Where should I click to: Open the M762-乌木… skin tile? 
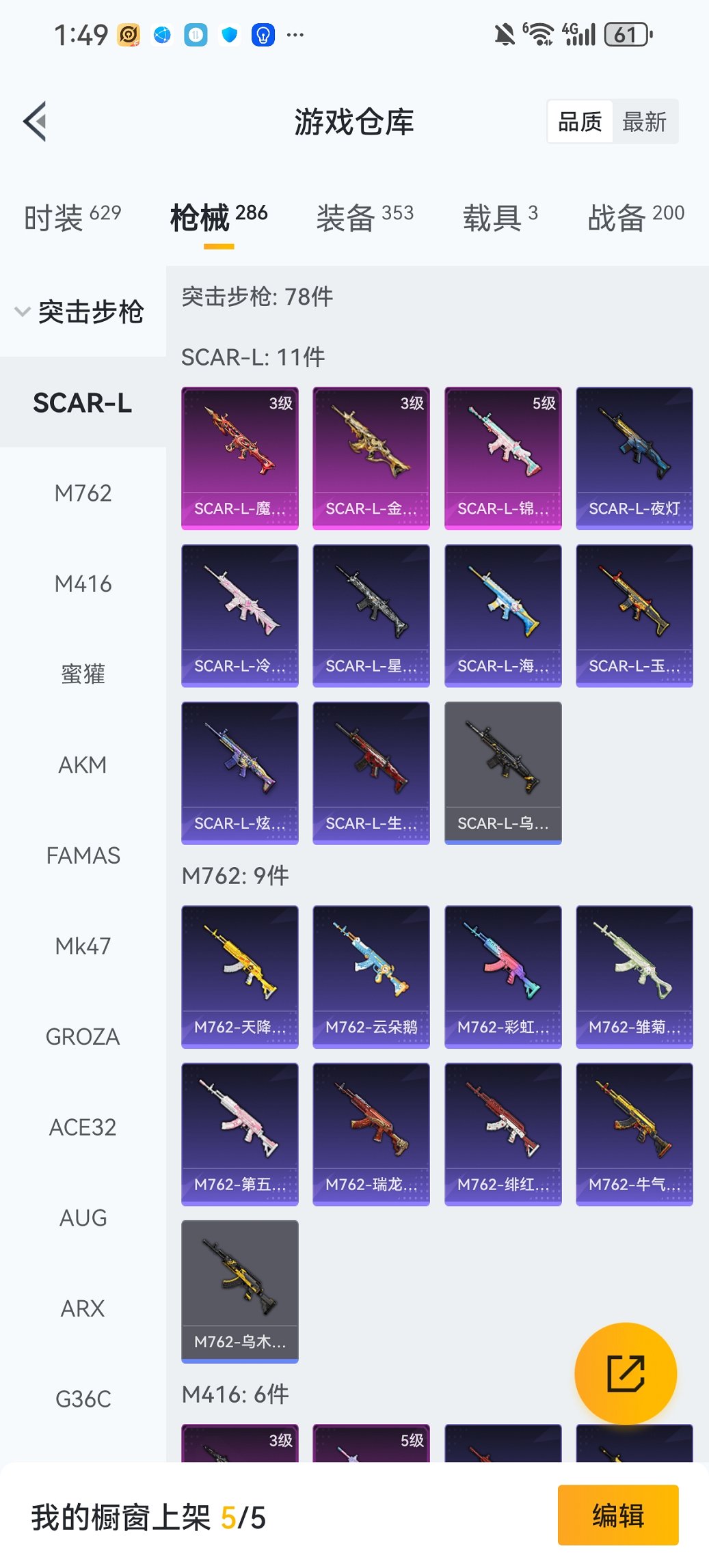coord(239,1291)
